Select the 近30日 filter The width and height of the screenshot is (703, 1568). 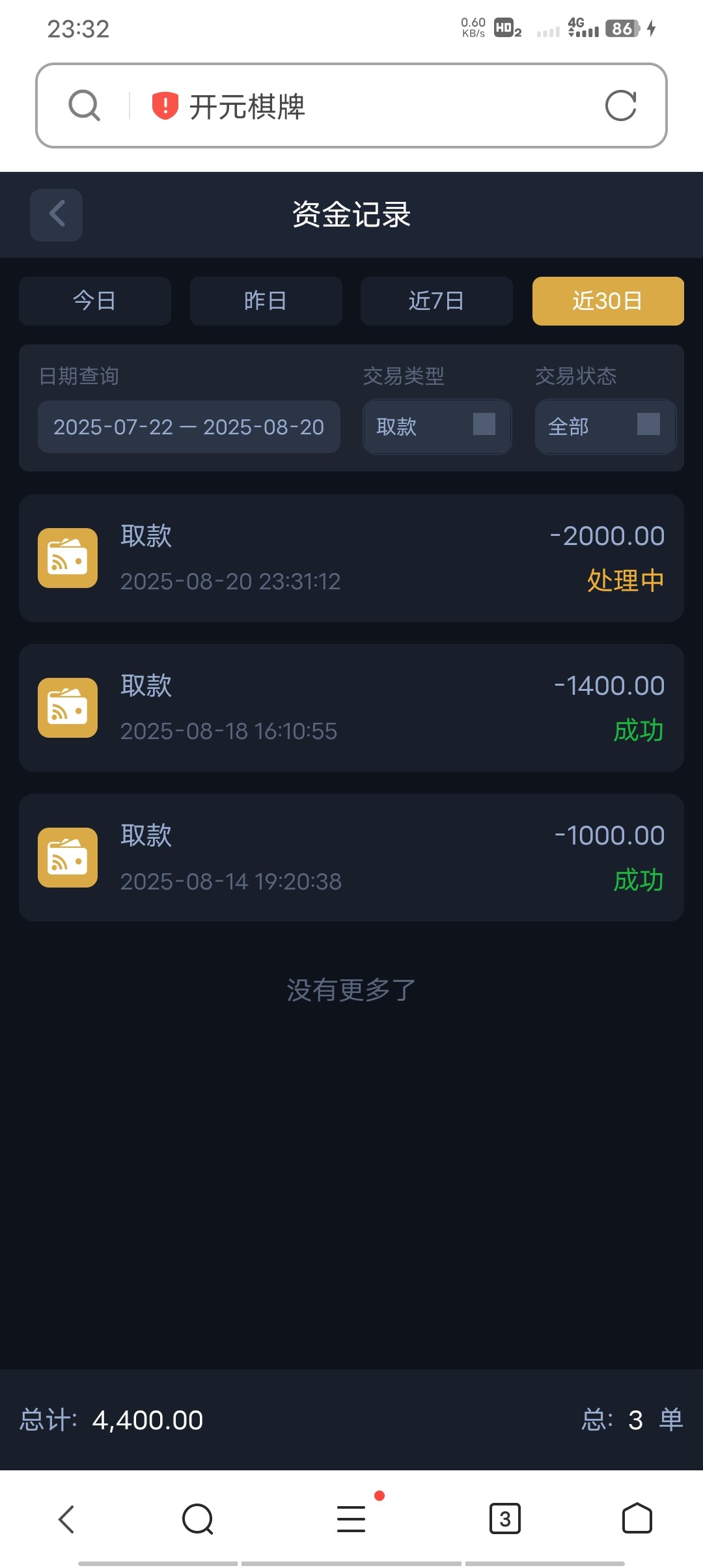pyautogui.click(x=607, y=301)
